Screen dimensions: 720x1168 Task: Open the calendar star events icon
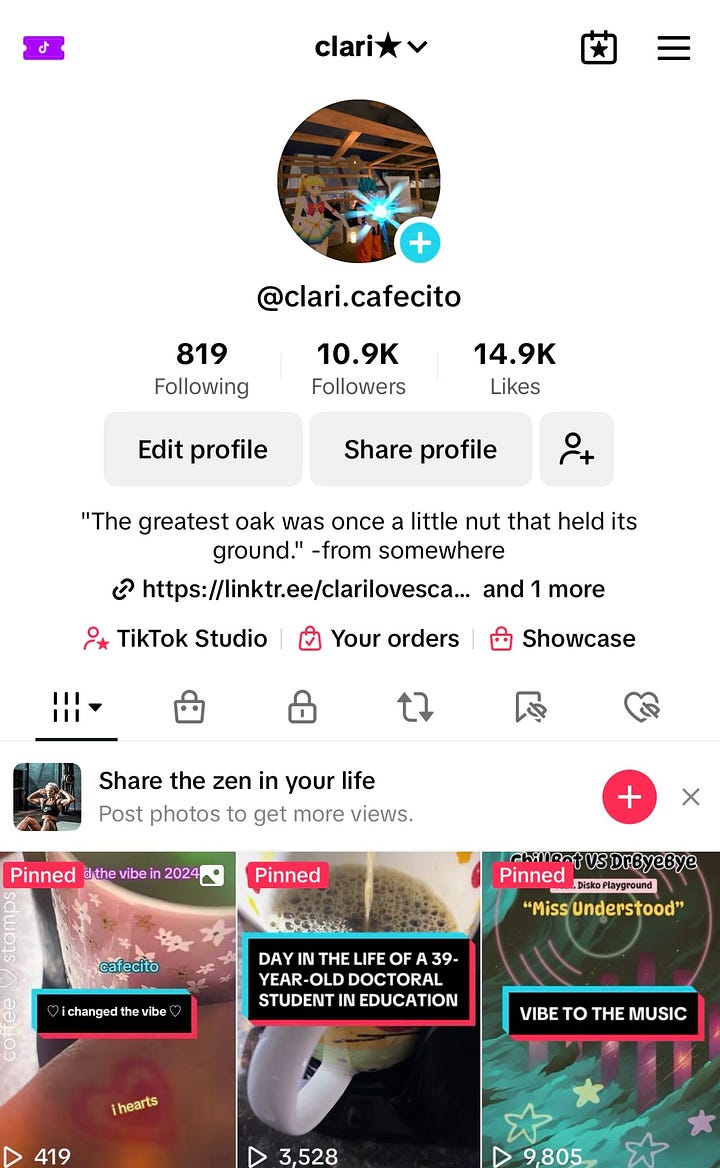(599, 47)
